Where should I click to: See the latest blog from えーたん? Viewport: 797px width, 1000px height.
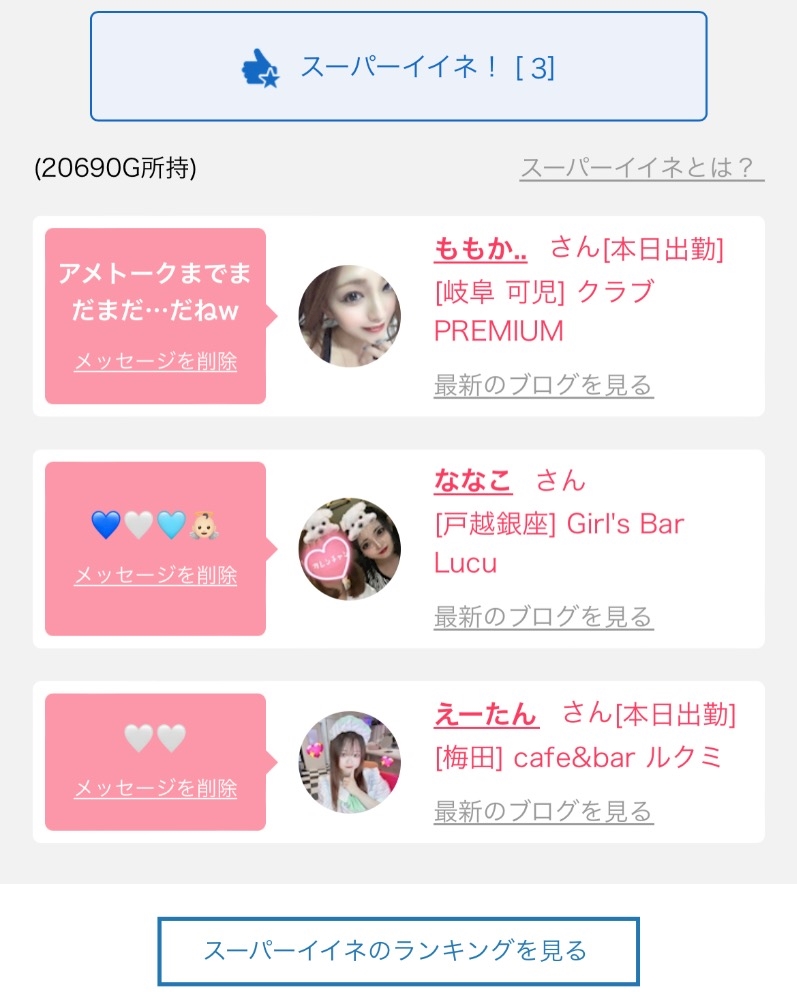coord(543,811)
